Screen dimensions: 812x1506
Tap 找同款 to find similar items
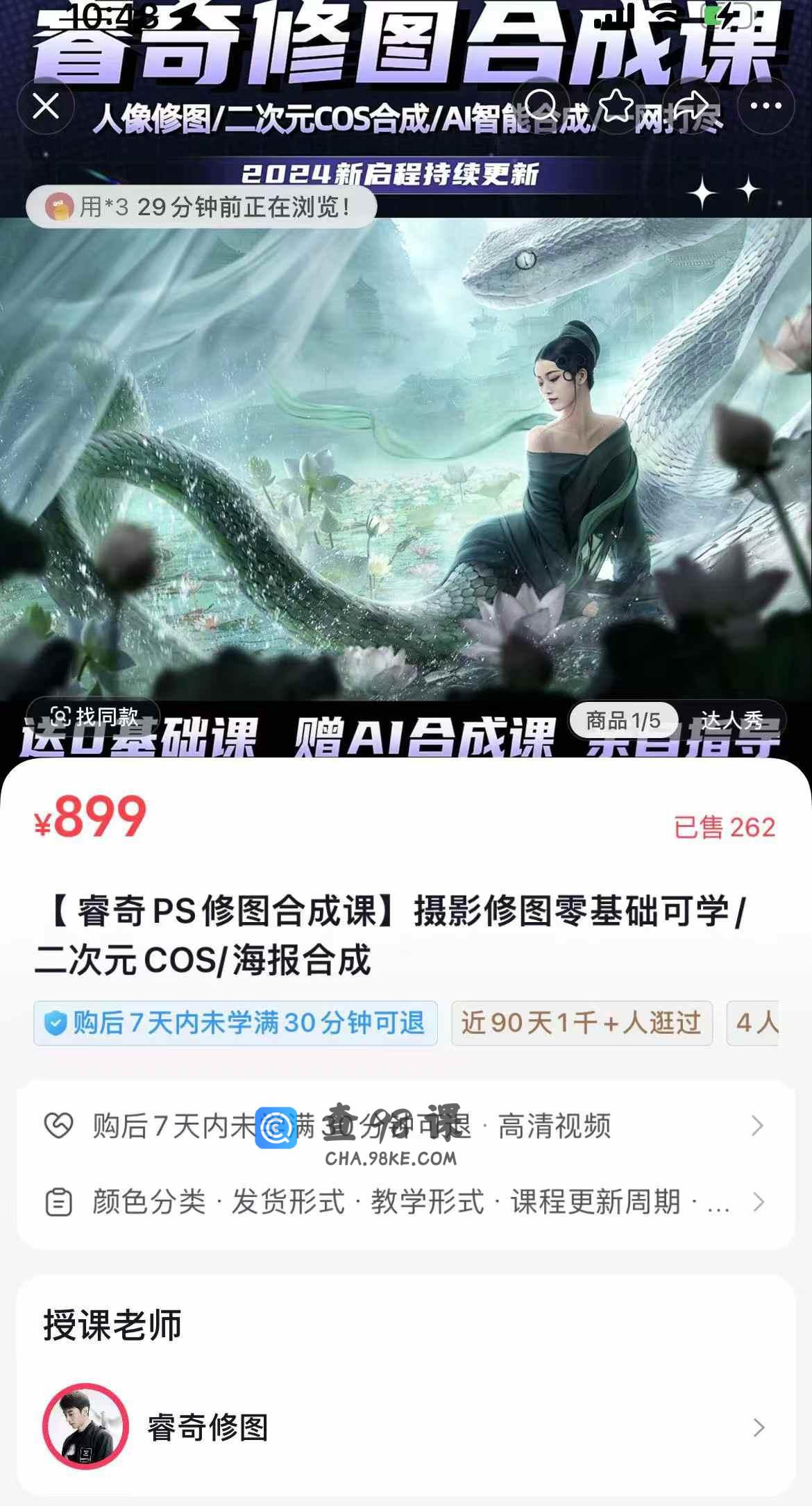coord(94,717)
